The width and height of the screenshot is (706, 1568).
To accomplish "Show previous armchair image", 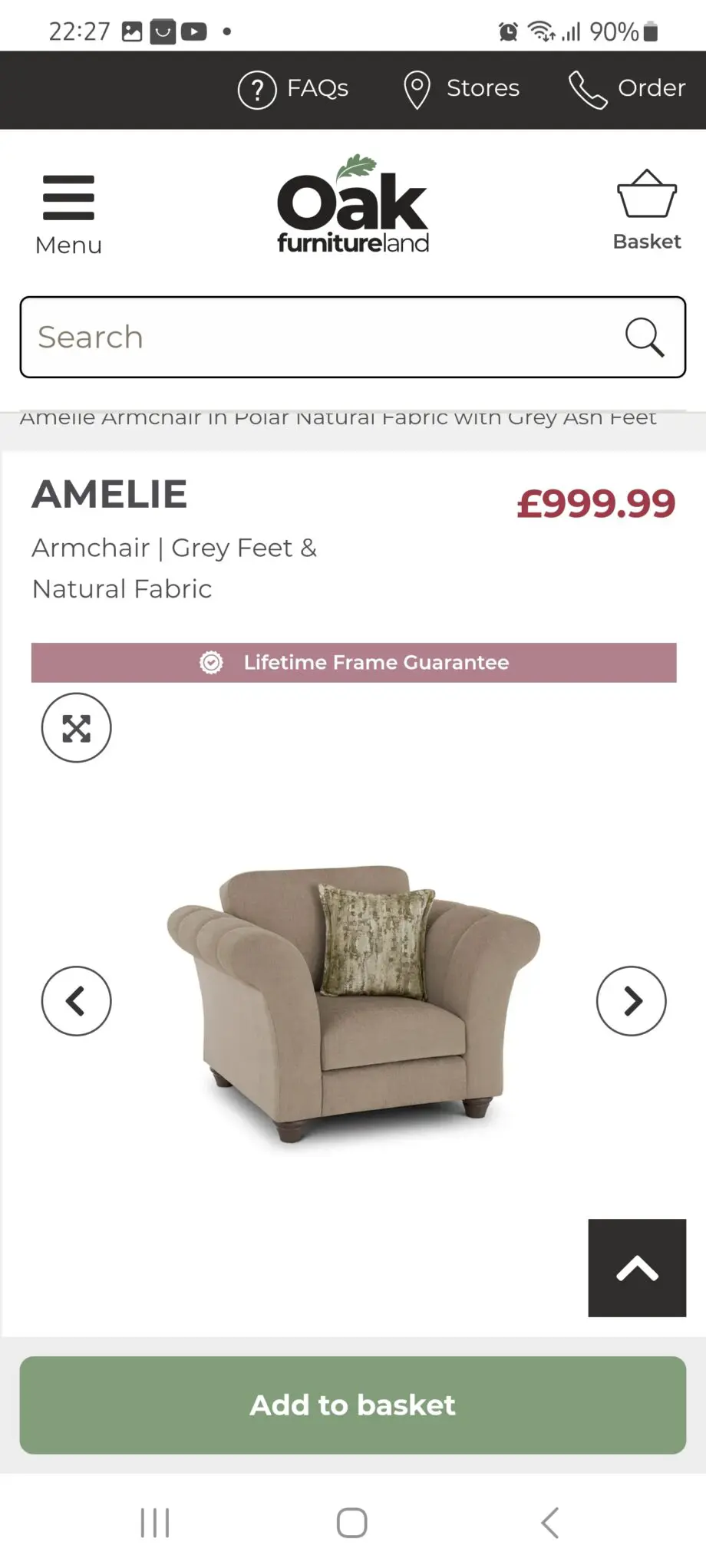I will tap(76, 1001).
